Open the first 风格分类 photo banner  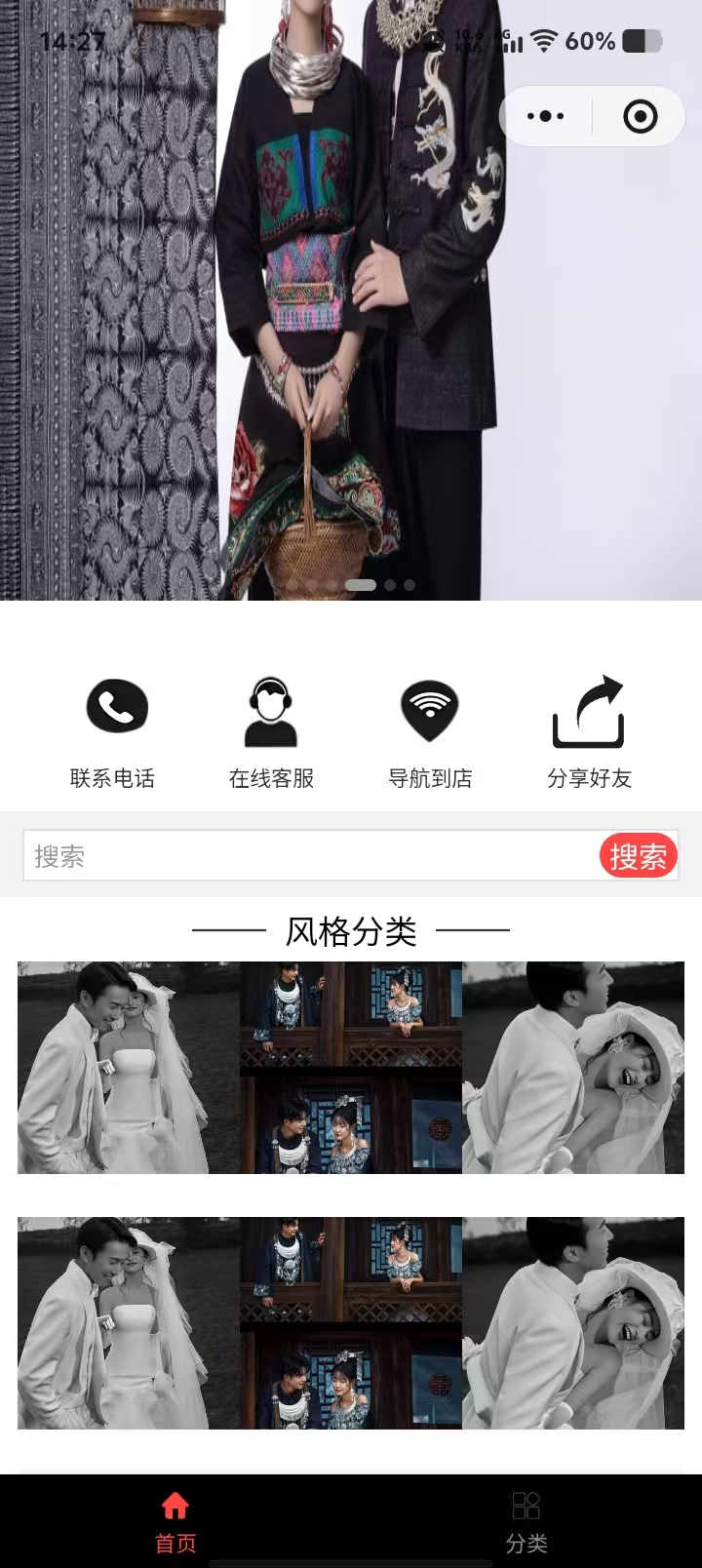pyautogui.click(x=351, y=1068)
